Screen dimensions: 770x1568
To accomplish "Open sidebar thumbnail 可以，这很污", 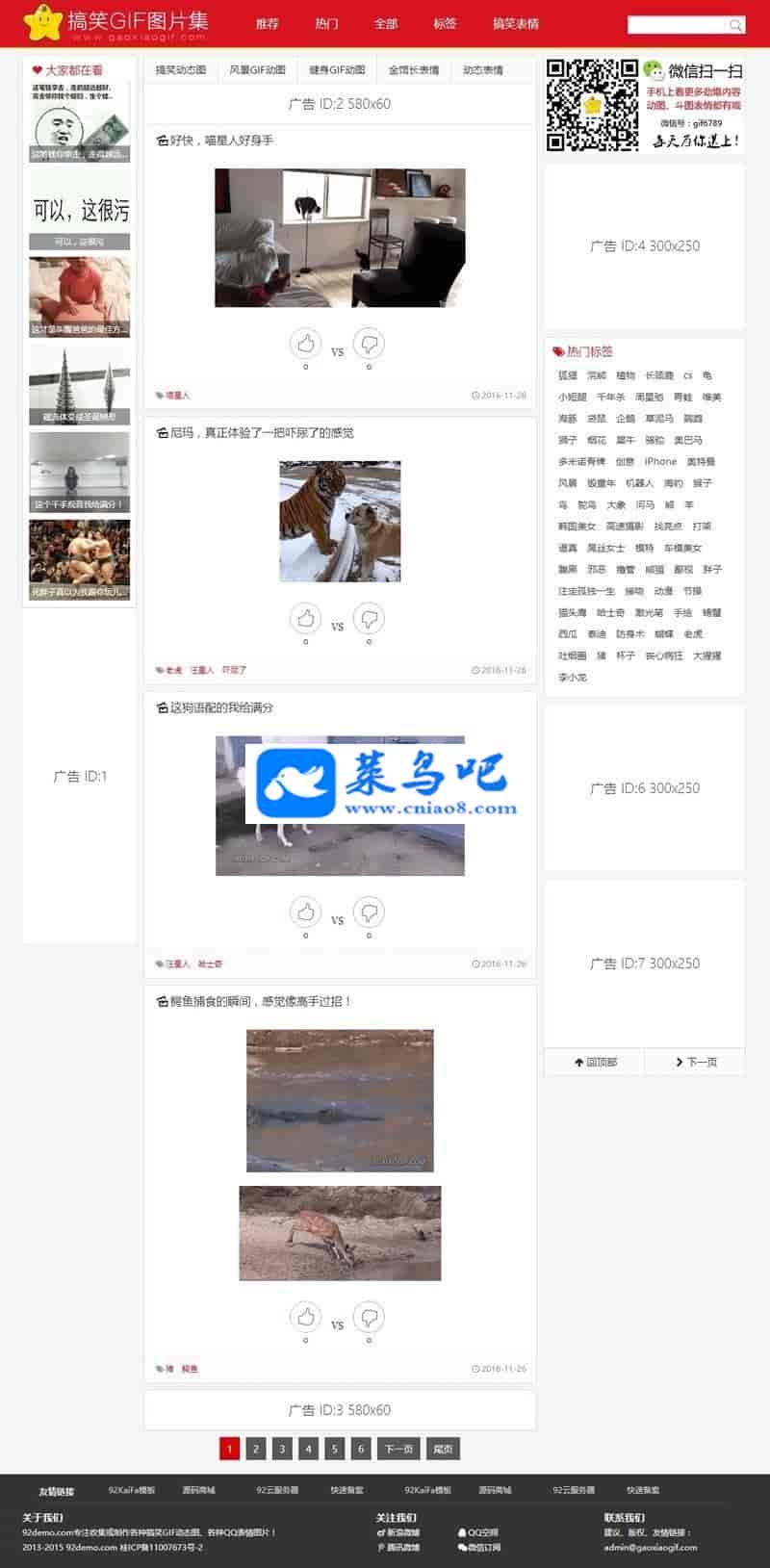I will click(x=79, y=212).
